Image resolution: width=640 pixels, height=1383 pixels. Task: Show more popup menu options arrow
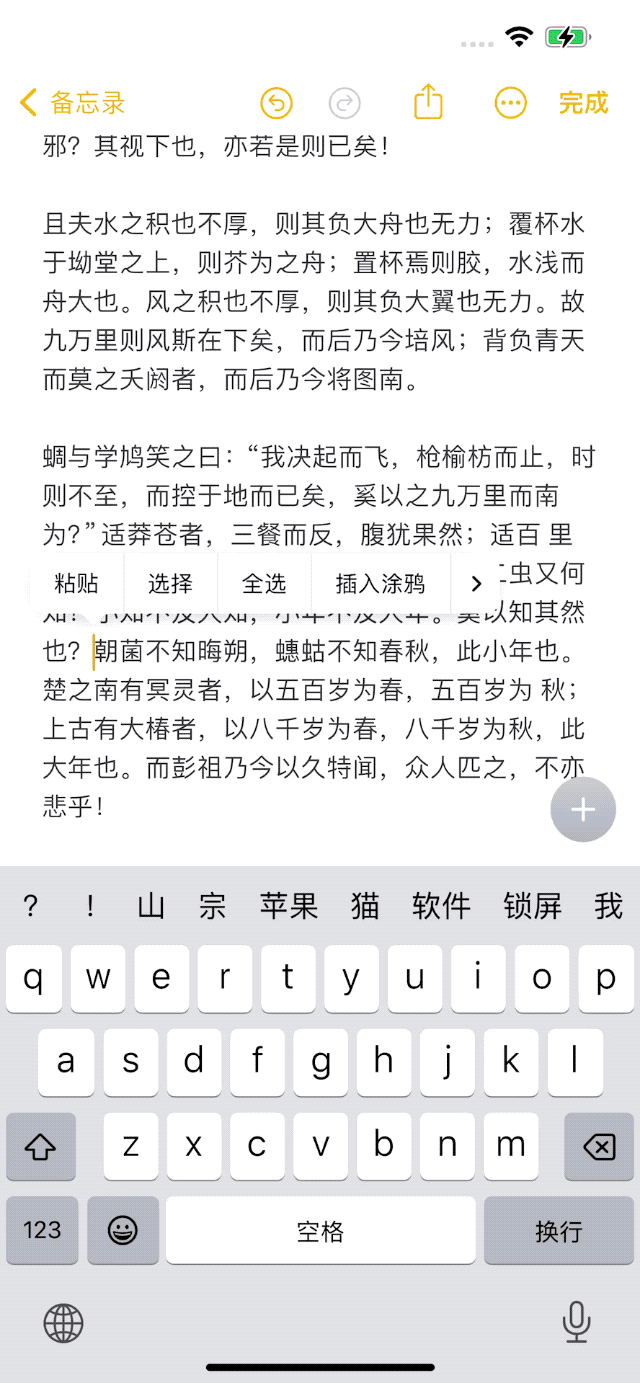(x=476, y=584)
